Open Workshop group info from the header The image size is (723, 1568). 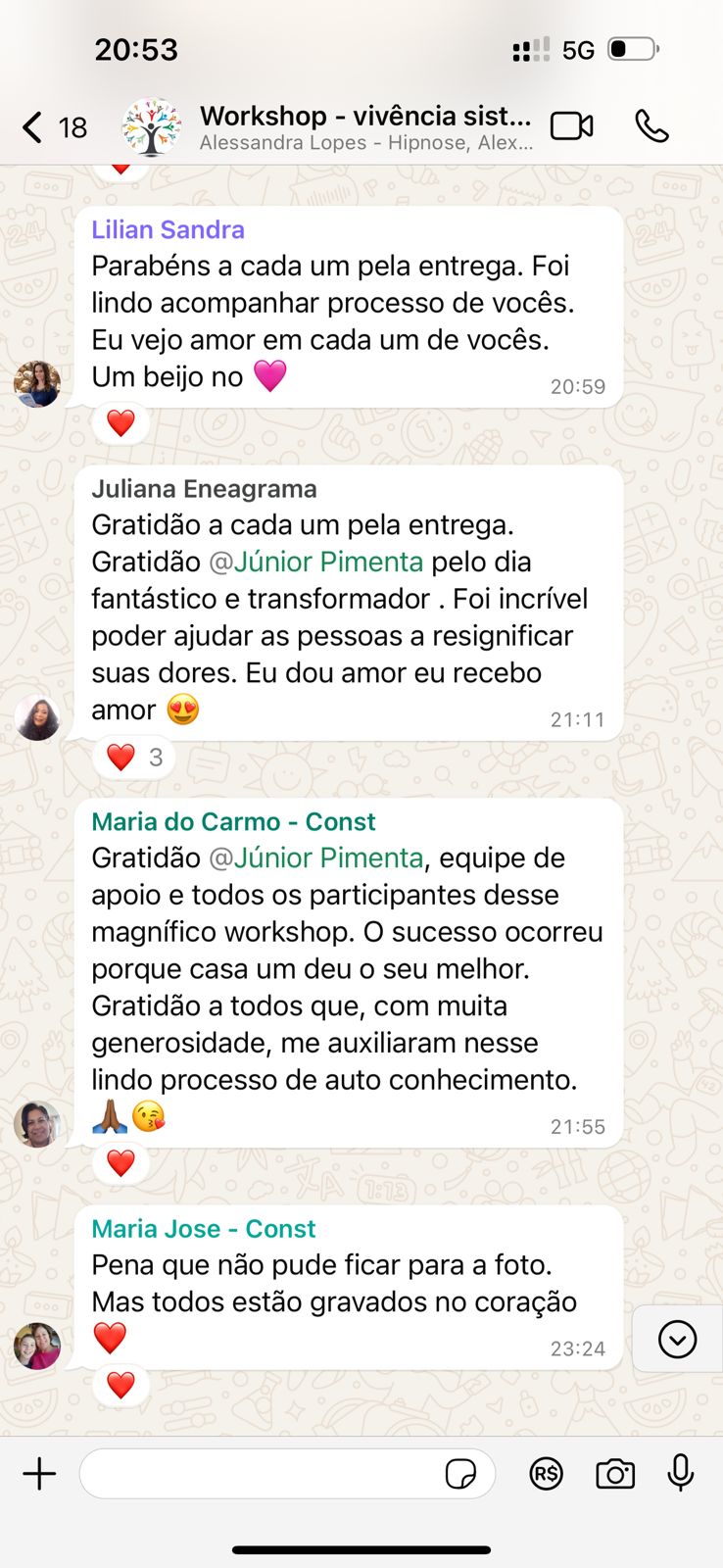pyautogui.click(x=364, y=127)
